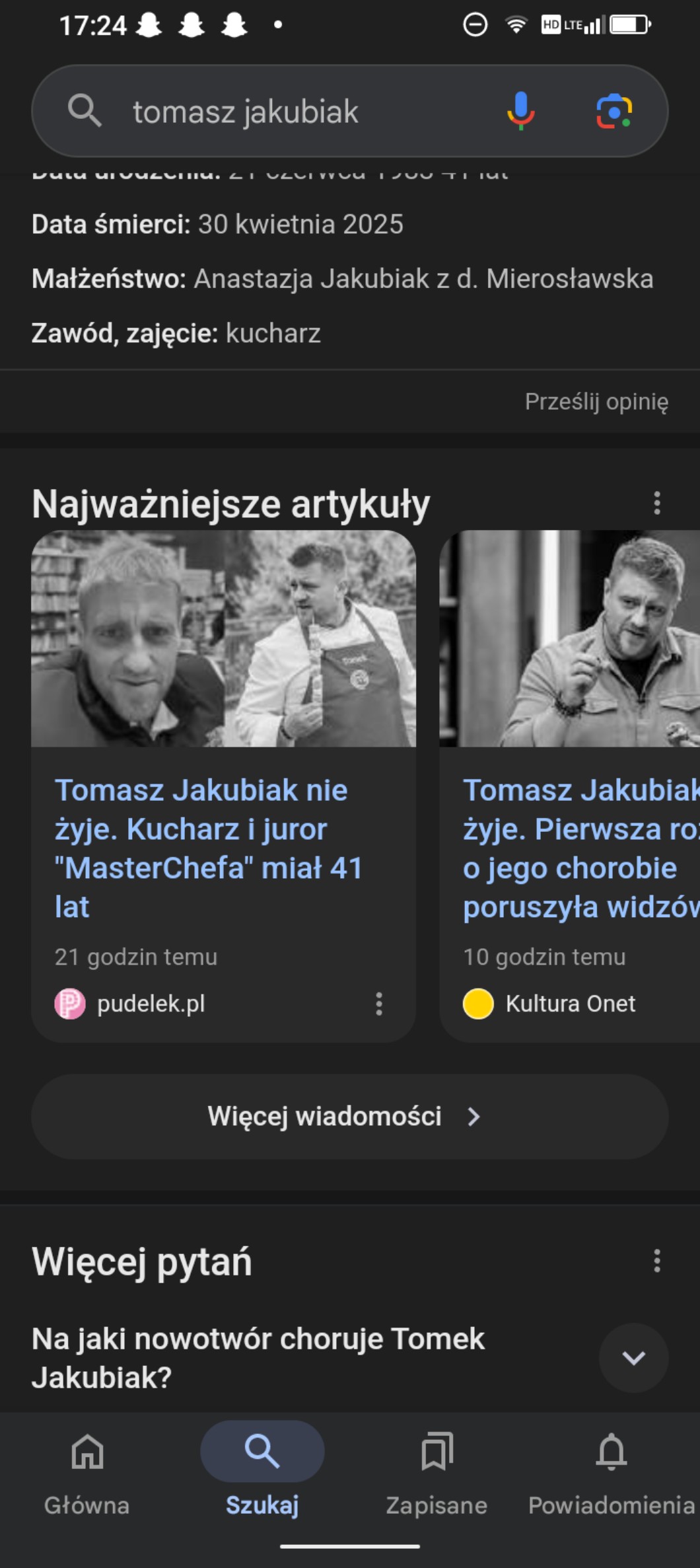
Task: Expand 'Na jaki nowotwór choruje Tomek Jakubiak?'
Action: [x=633, y=1358]
